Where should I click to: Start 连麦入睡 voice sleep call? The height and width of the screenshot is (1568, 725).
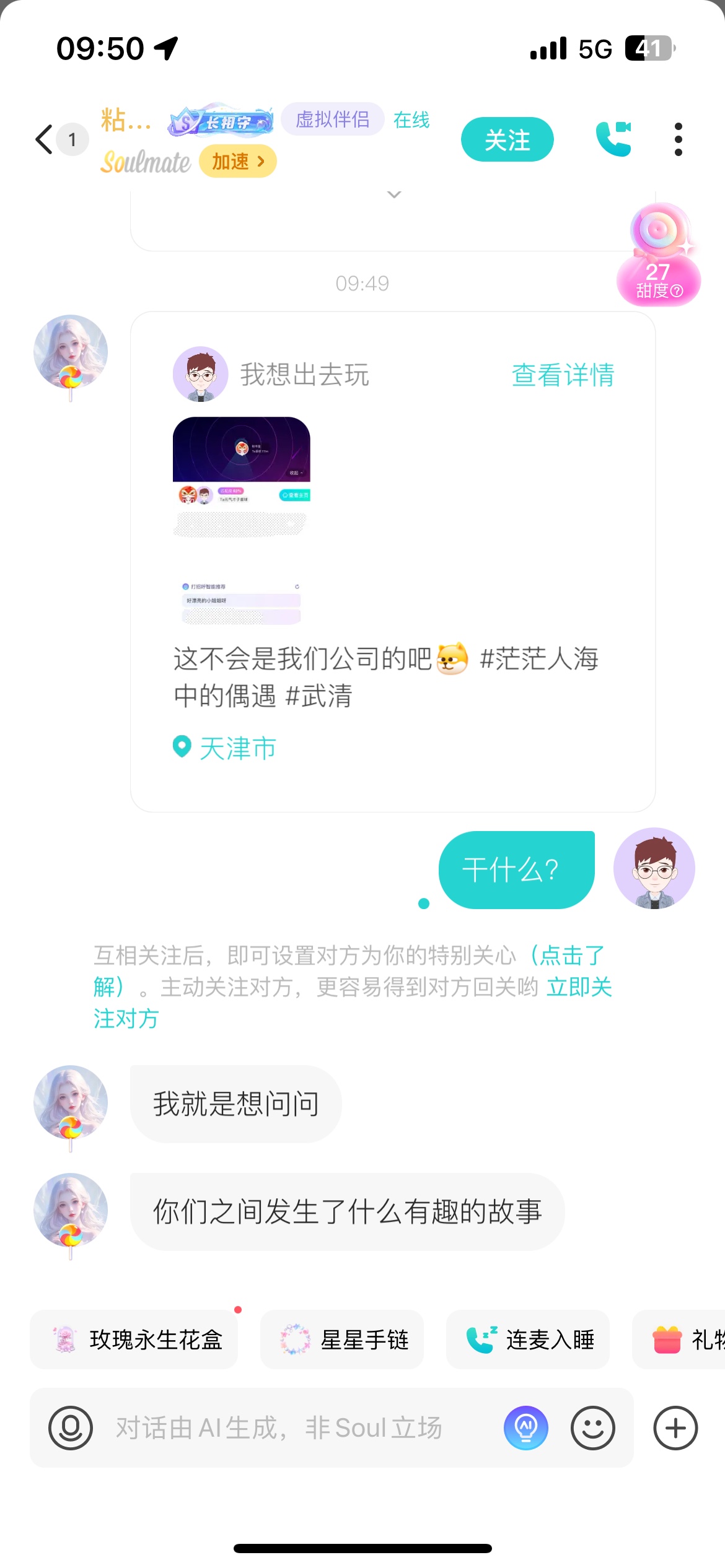[x=528, y=1339]
